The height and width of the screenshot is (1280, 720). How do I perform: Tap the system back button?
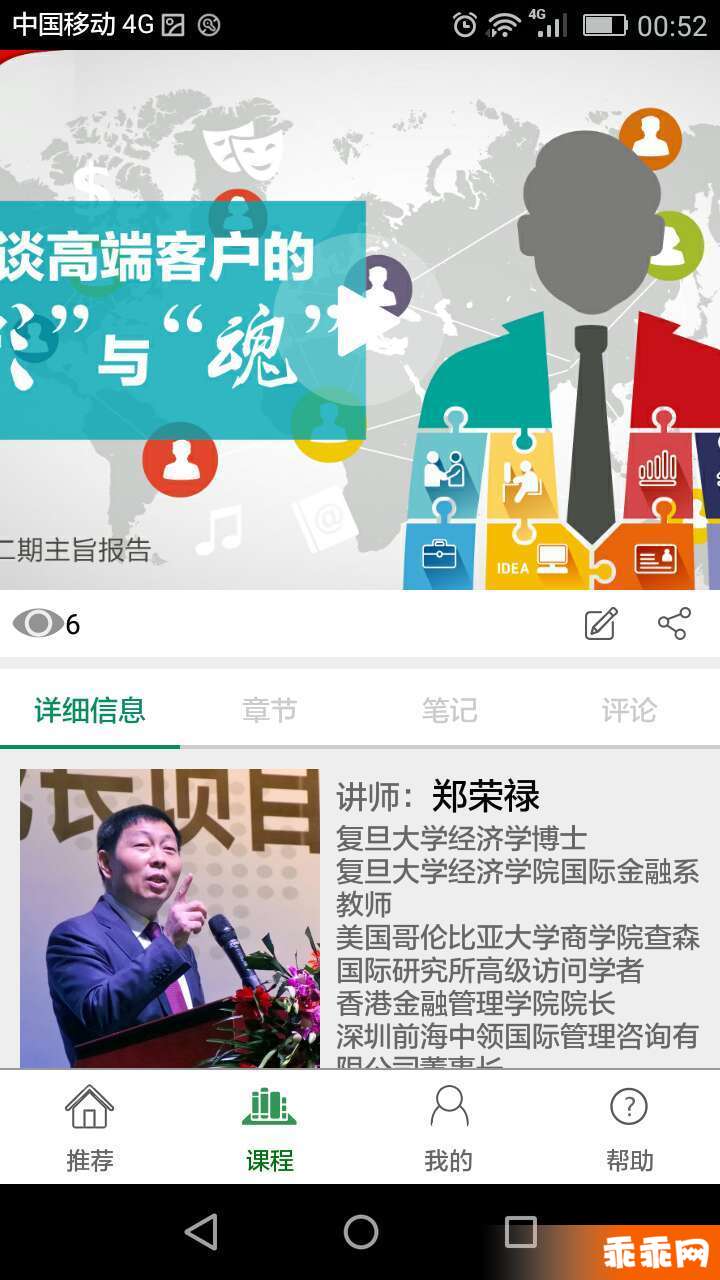click(201, 1232)
